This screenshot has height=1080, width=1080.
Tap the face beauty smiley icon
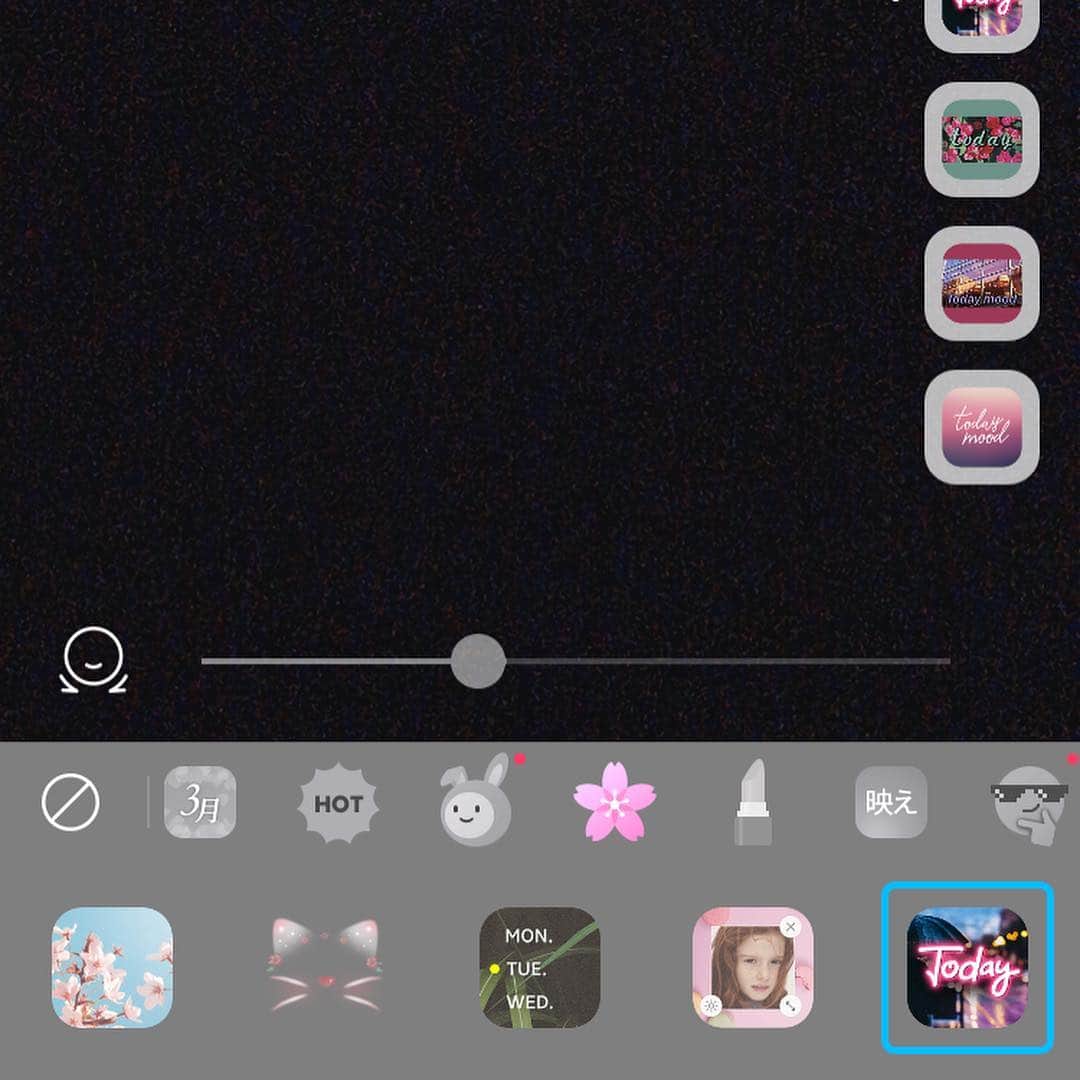[x=94, y=660]
